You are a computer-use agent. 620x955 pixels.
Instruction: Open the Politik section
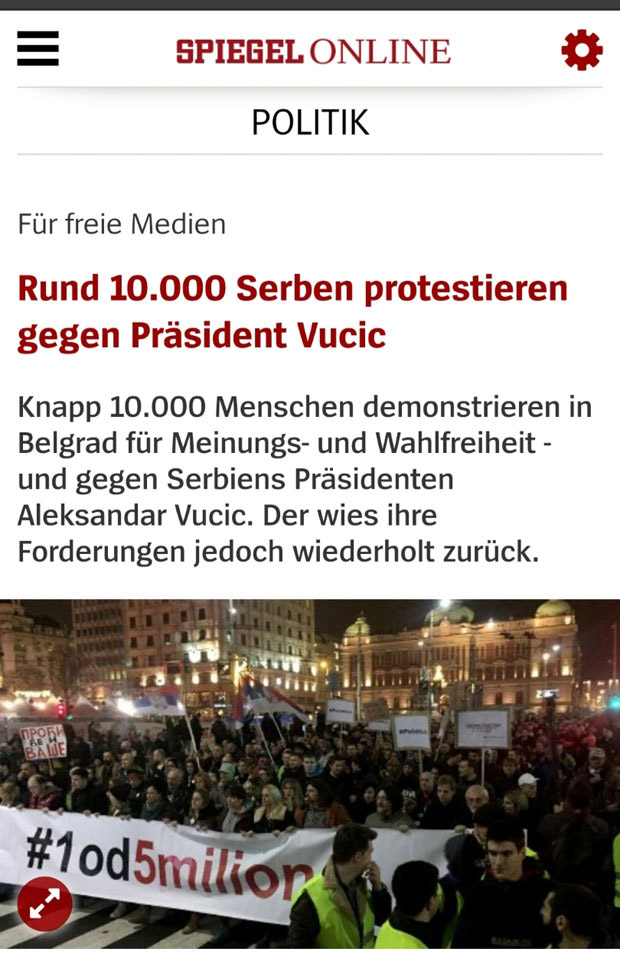click(310, 122)
